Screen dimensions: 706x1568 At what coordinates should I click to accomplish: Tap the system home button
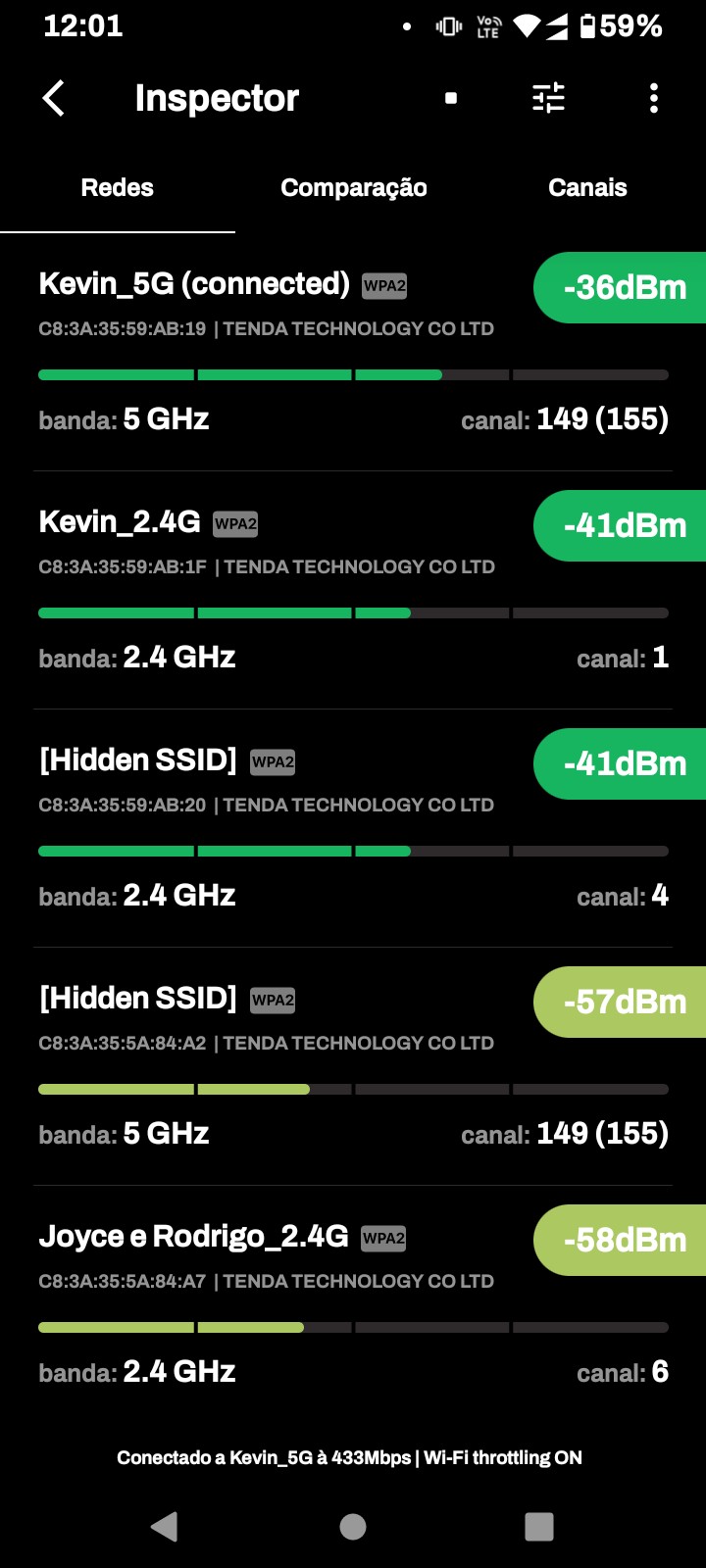point(353,1526)
